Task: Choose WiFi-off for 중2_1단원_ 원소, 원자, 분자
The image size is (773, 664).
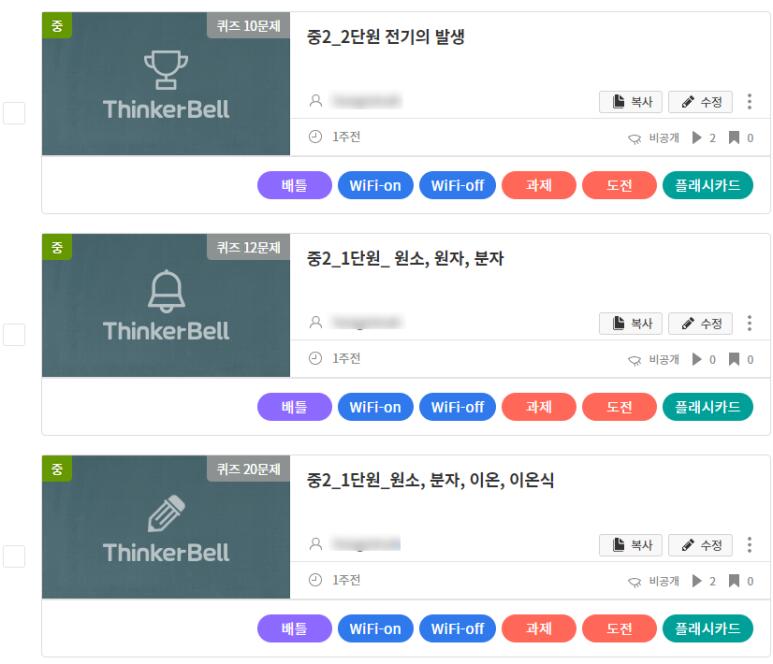Action: 457,407
